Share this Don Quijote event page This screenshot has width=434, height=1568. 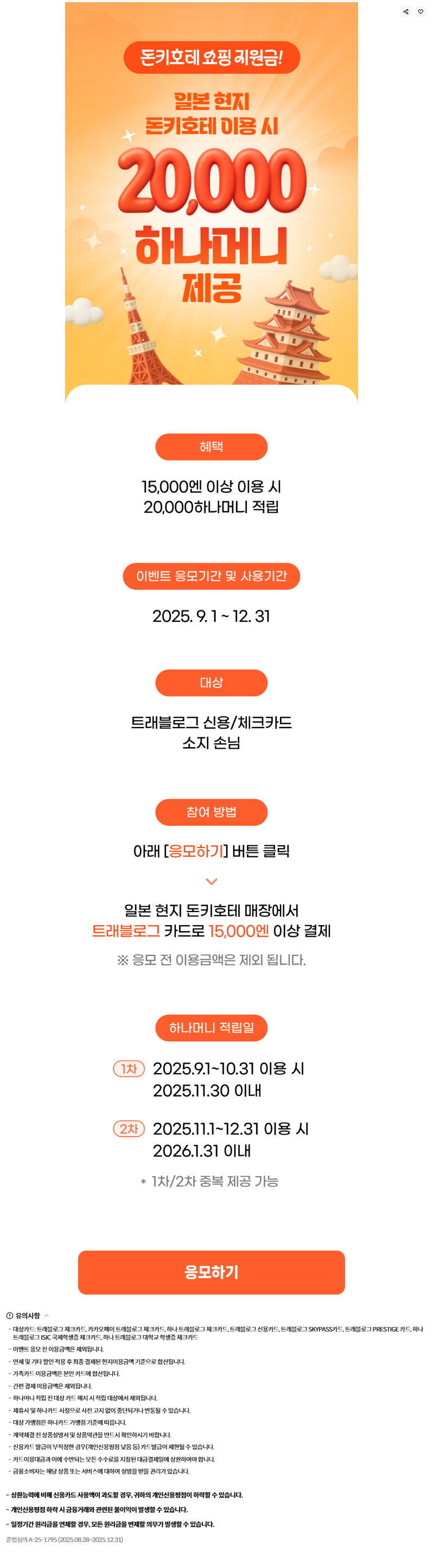point(406,11)
